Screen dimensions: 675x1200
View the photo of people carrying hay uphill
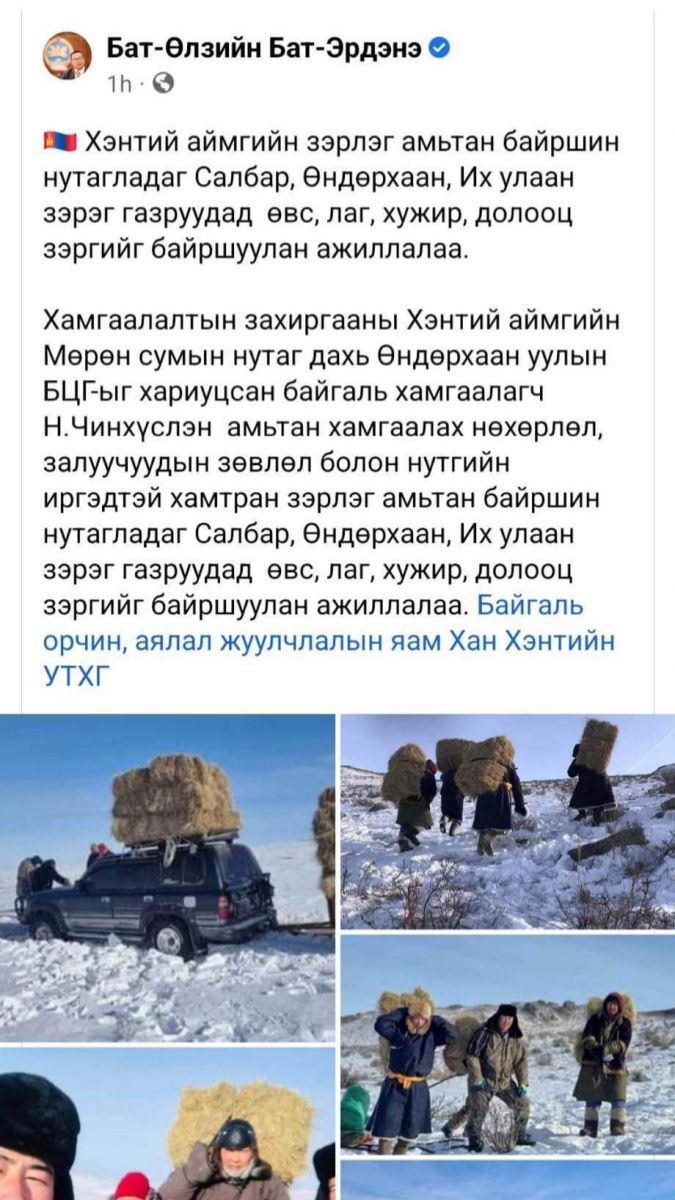[507, 819]
